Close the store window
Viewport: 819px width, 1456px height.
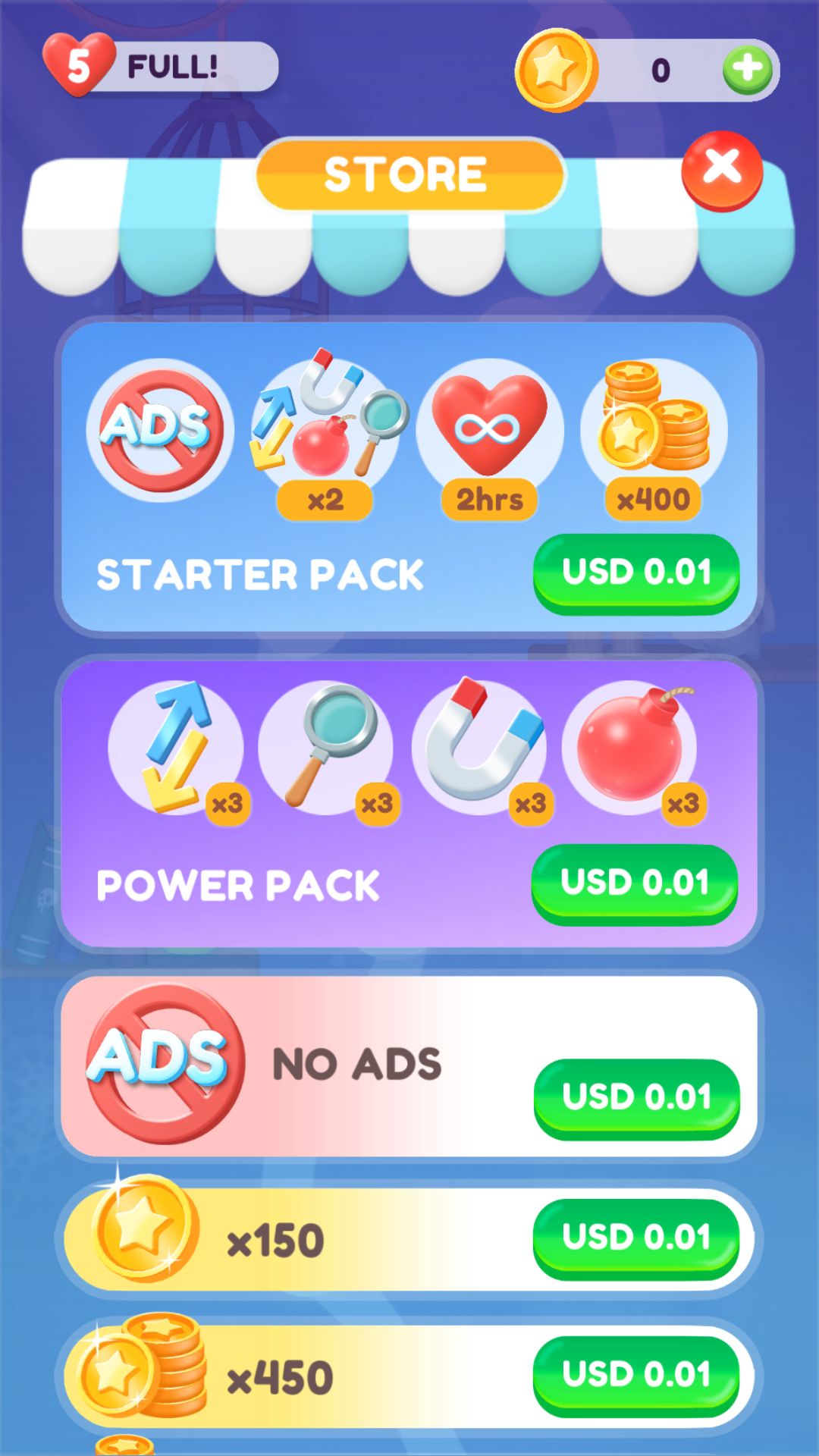point(722,168)
